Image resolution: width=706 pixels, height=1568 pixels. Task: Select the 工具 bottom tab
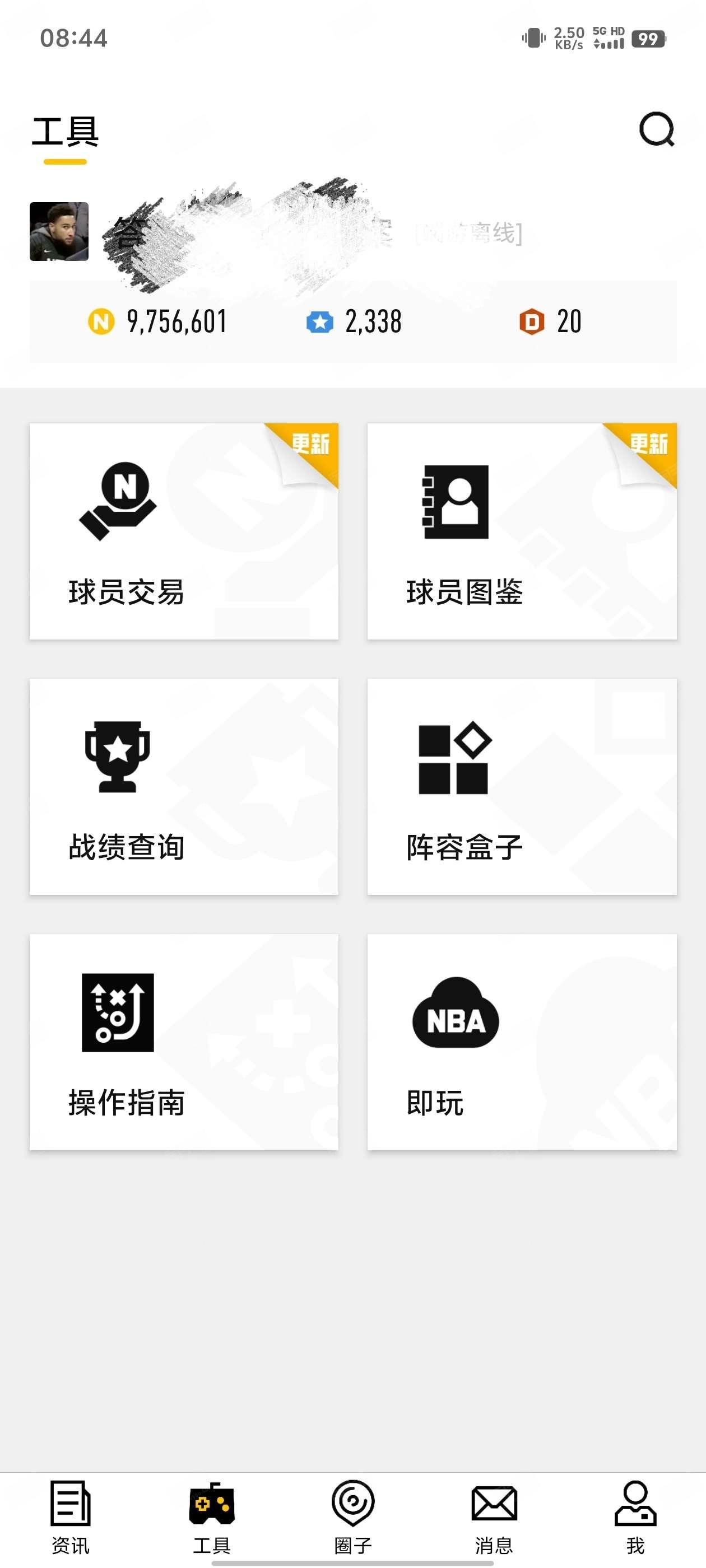[211, 1517]
